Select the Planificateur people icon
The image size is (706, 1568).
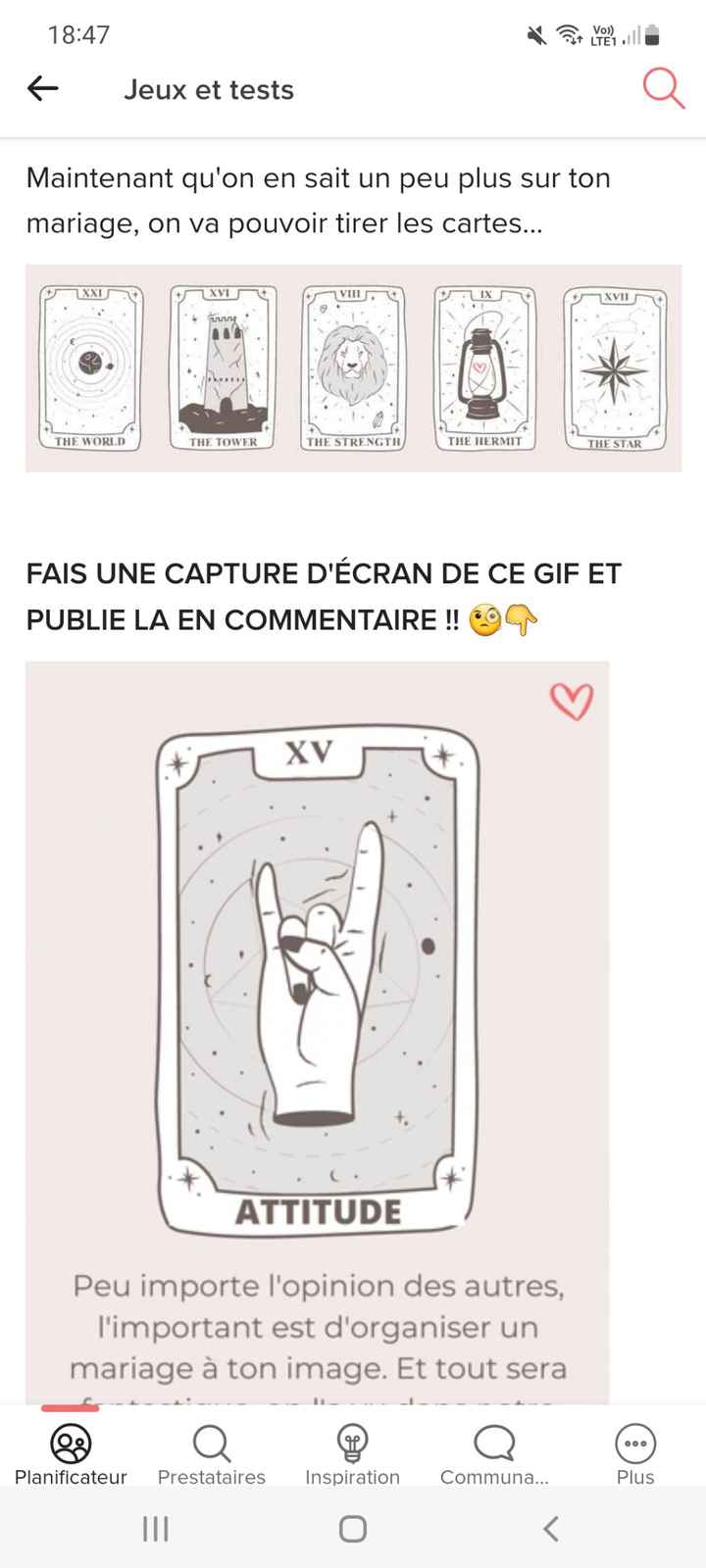click(x=69, y=1444)
